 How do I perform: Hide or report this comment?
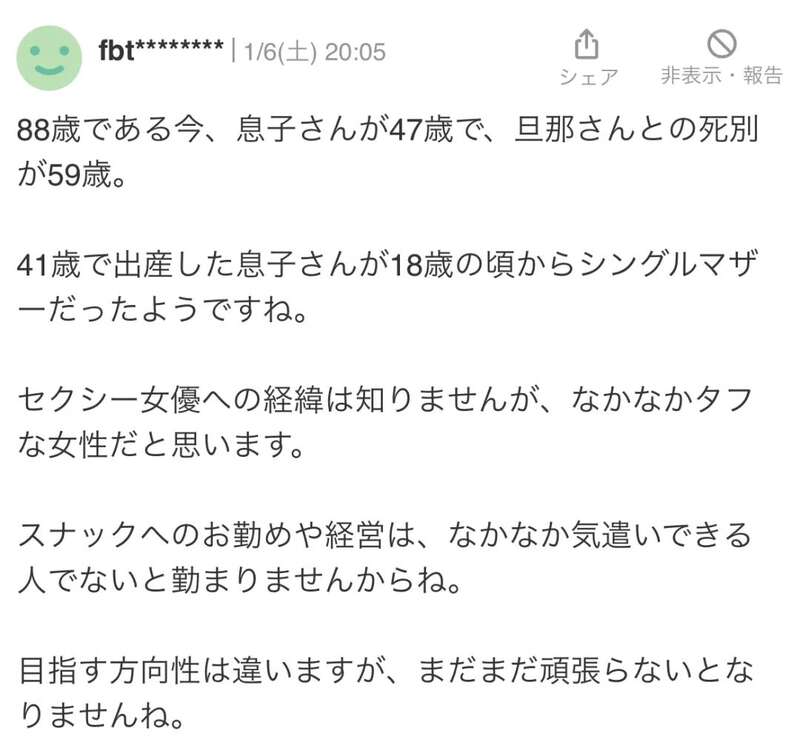coord(721,55)
